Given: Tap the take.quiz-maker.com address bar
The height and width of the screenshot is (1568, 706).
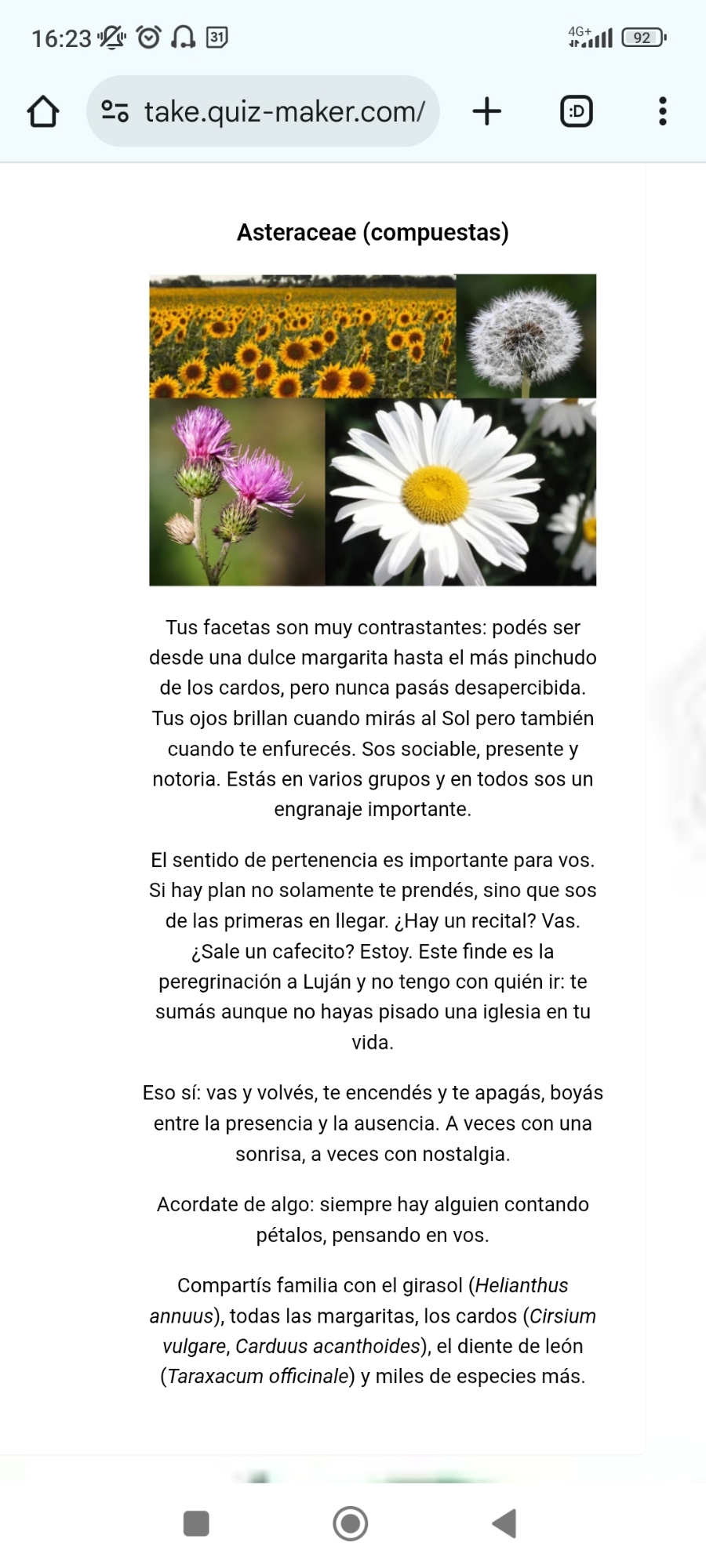Looking at the screenshot, I should 284,111.
